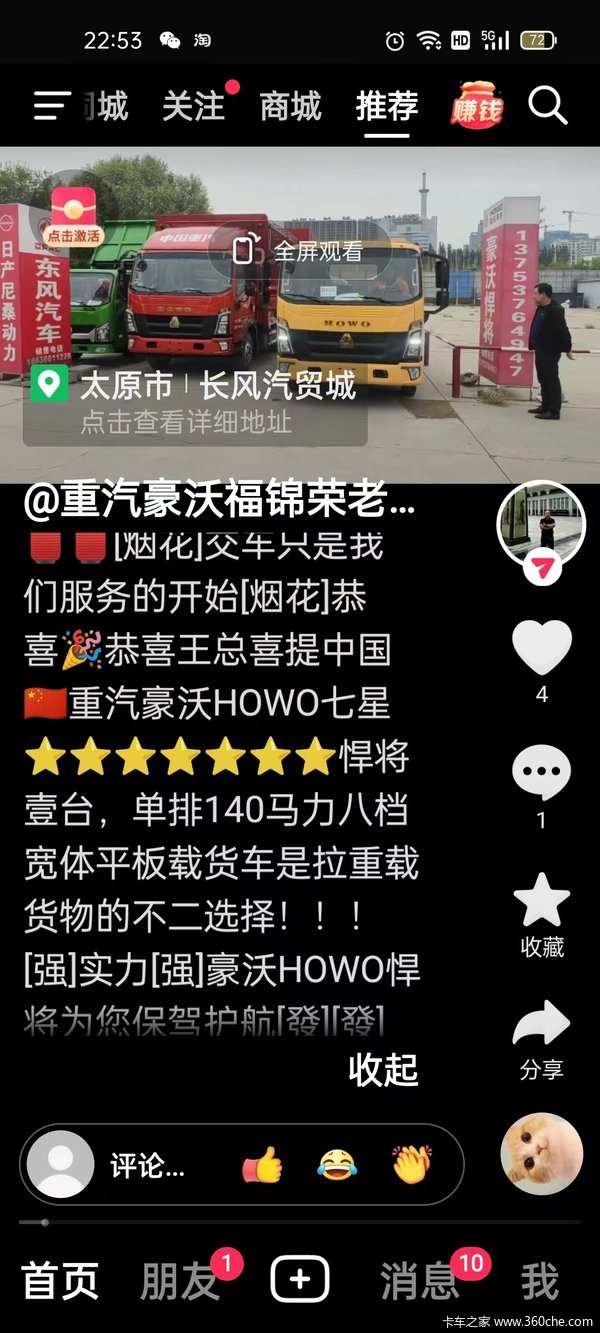
Task: Open the author's profile avatar
Action: point(540,524)
